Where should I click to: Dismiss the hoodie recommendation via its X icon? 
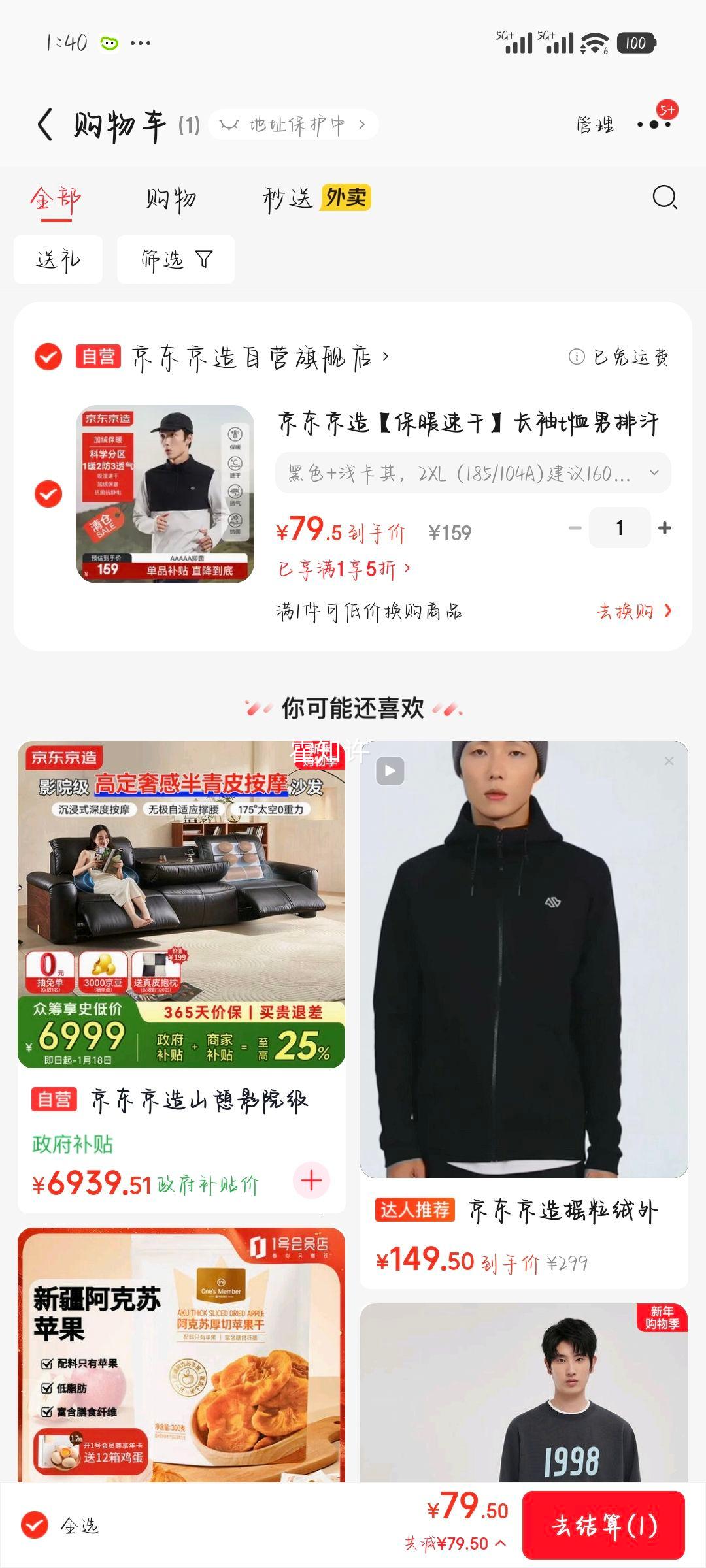pos(668,760)
